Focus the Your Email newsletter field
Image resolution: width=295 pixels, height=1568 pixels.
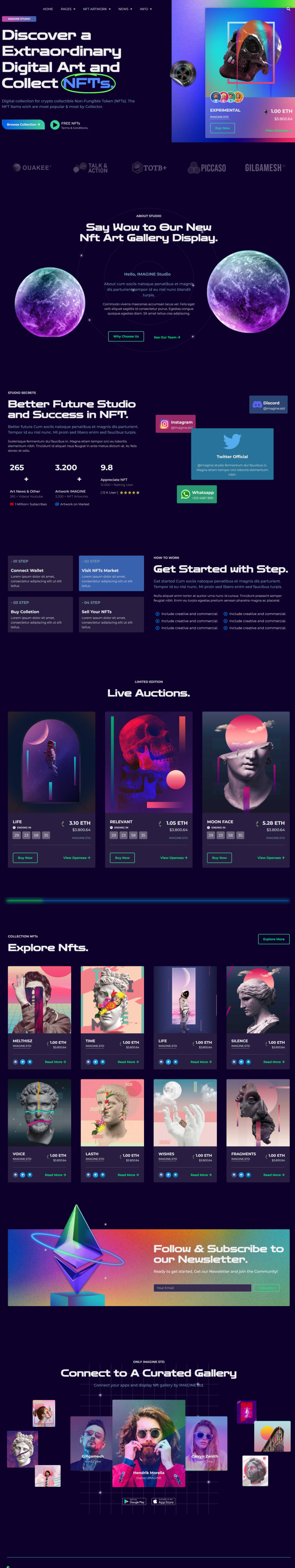coord(202,1288)
